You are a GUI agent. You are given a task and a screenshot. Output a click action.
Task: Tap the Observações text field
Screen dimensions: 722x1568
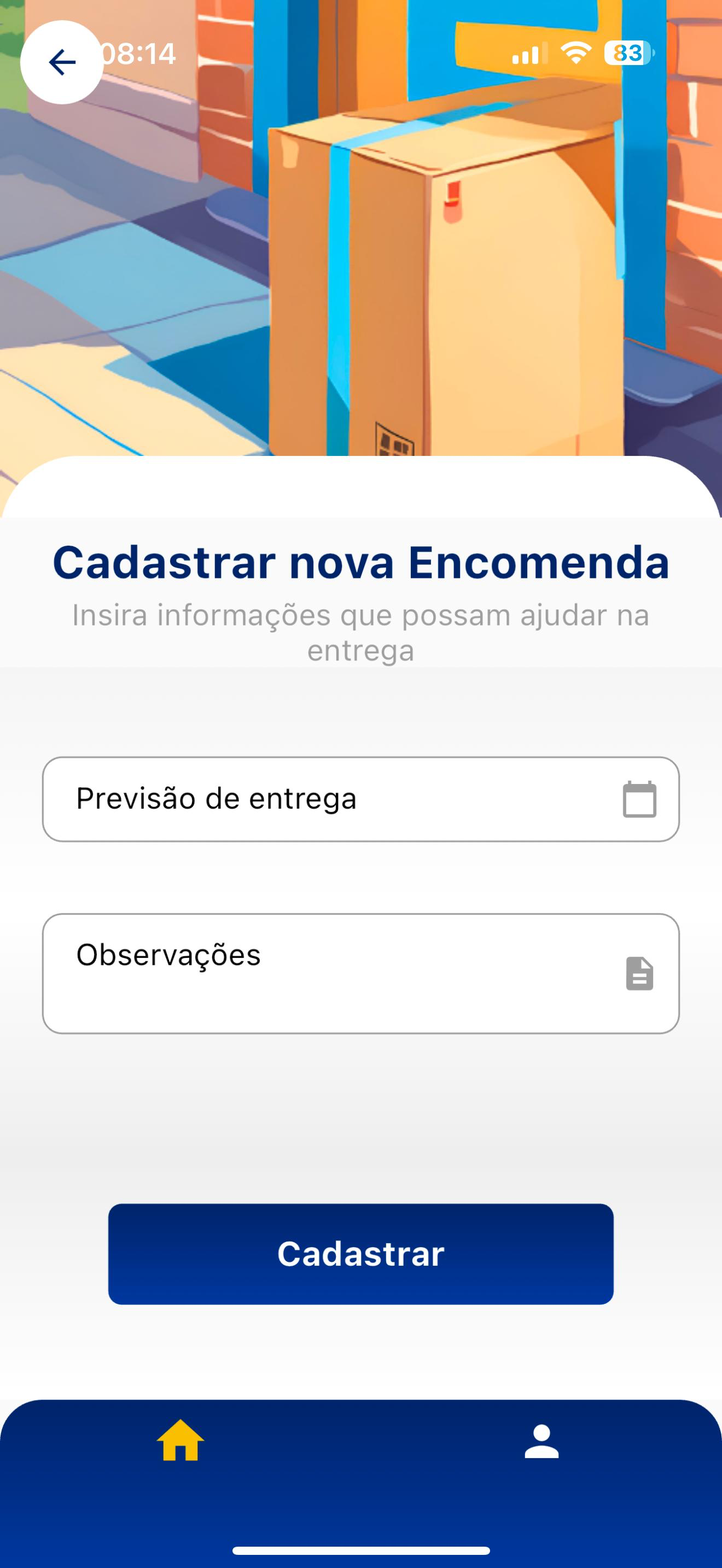(361, 973)
